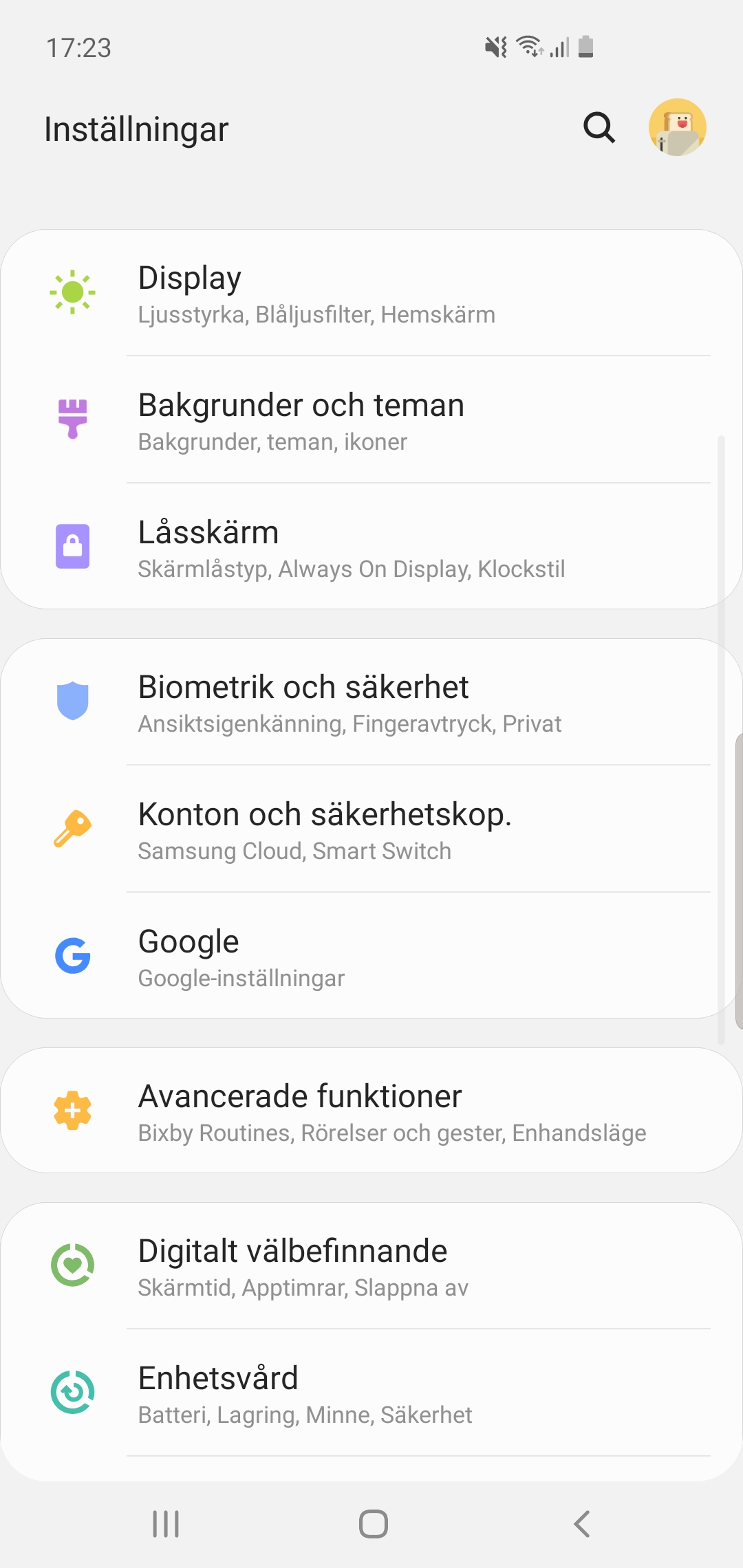
Task: Go to Bakgrunder och teman
Action: (x=371, y=421)
